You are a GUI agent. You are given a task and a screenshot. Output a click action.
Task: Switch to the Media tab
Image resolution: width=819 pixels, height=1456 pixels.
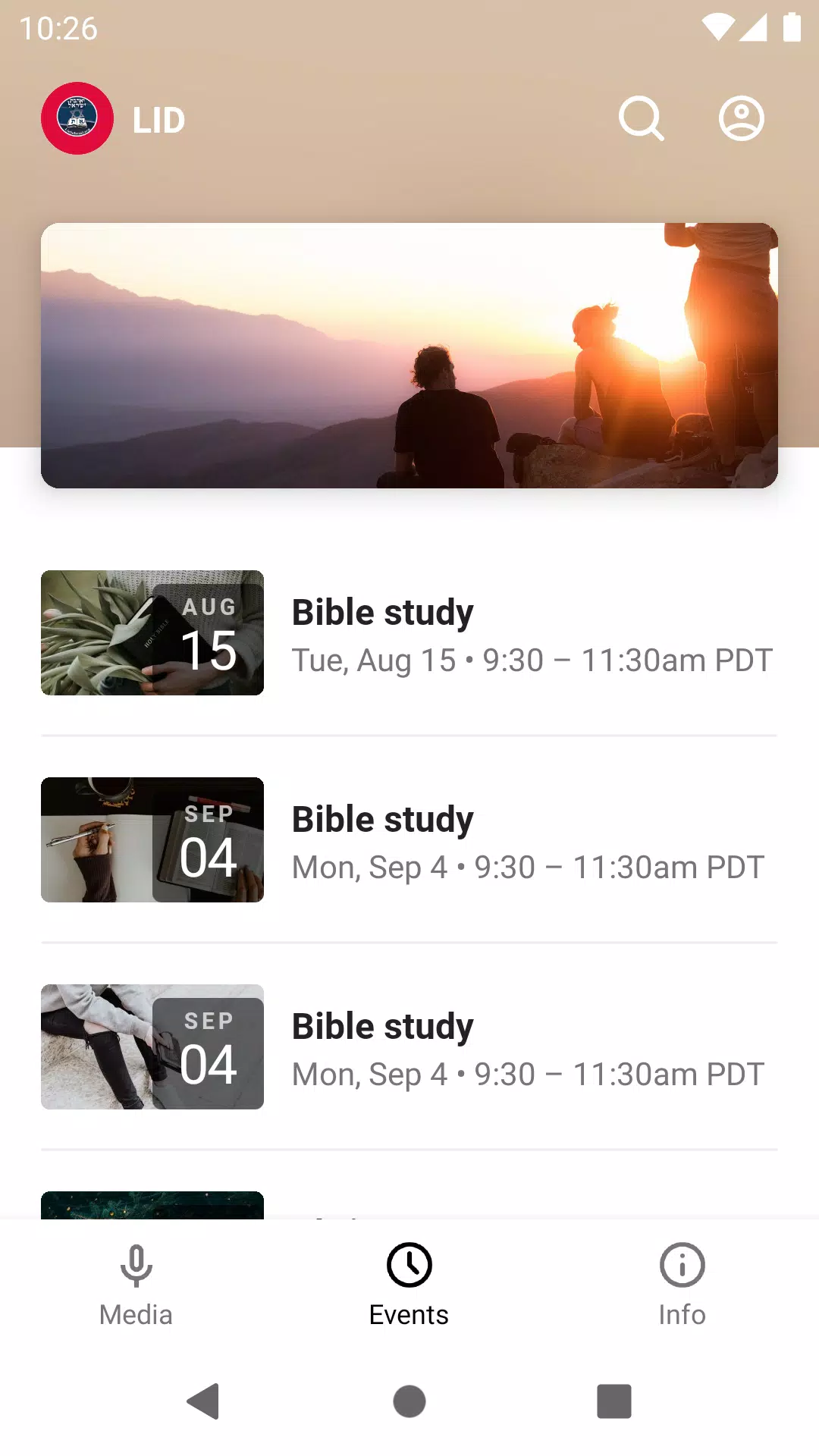click(136, 1285)
